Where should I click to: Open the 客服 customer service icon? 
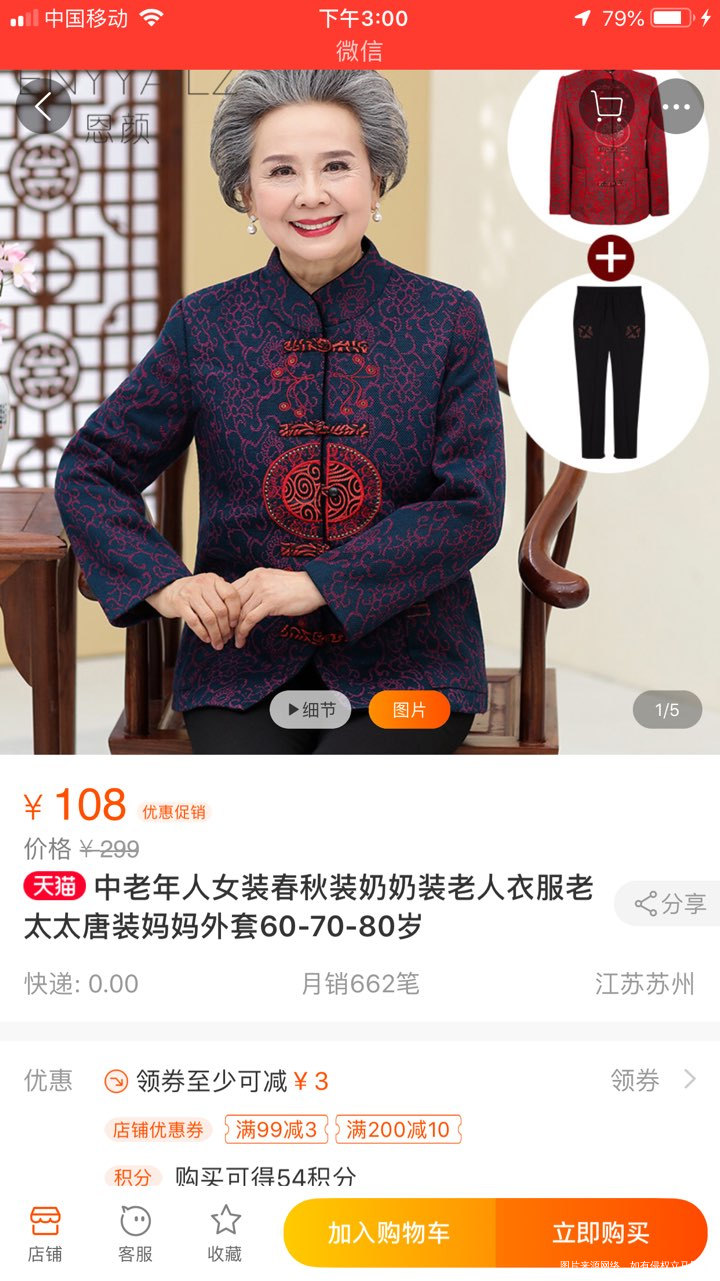(133, 1230)
